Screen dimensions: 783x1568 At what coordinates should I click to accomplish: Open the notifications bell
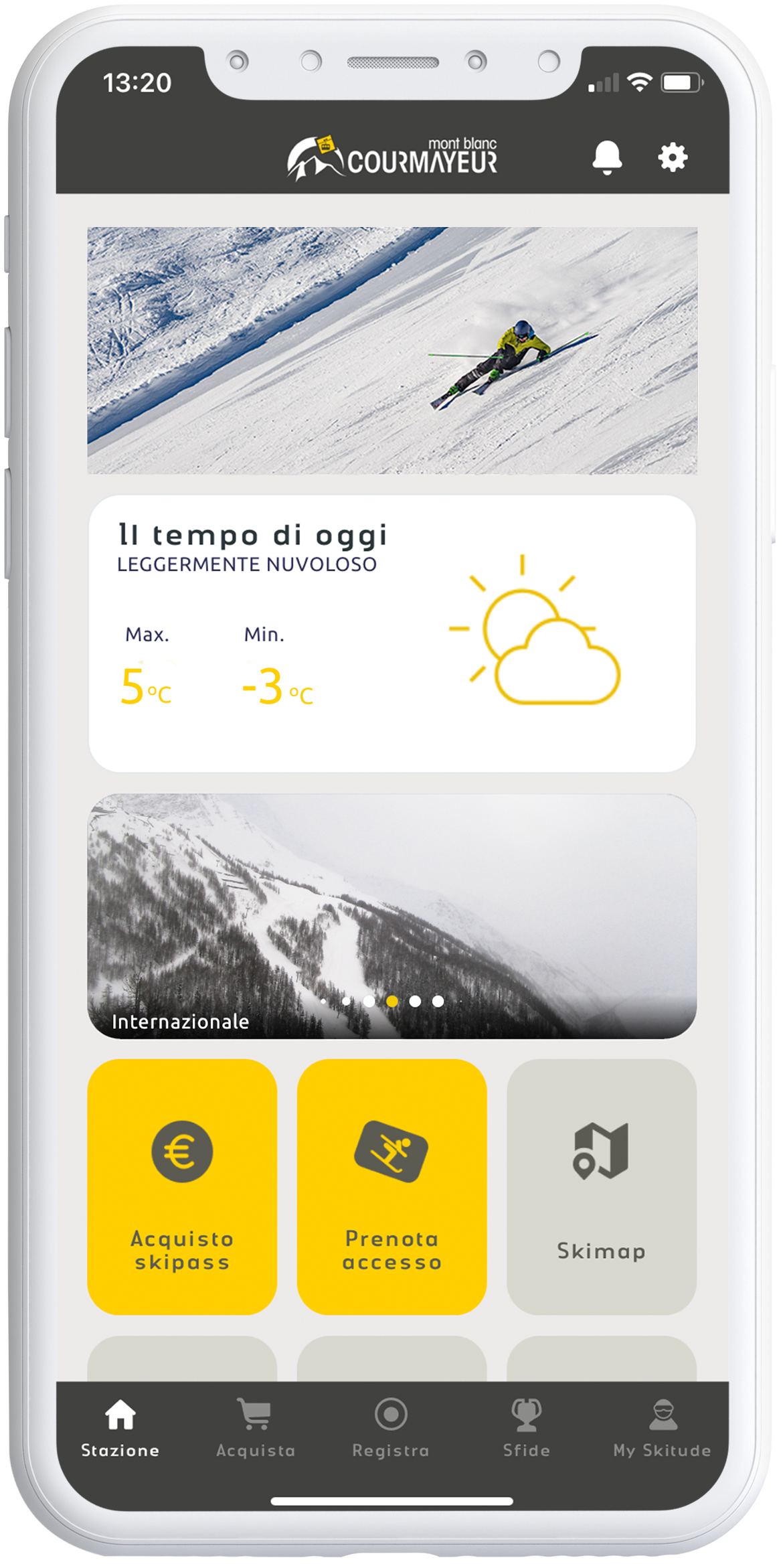point(607,157)
